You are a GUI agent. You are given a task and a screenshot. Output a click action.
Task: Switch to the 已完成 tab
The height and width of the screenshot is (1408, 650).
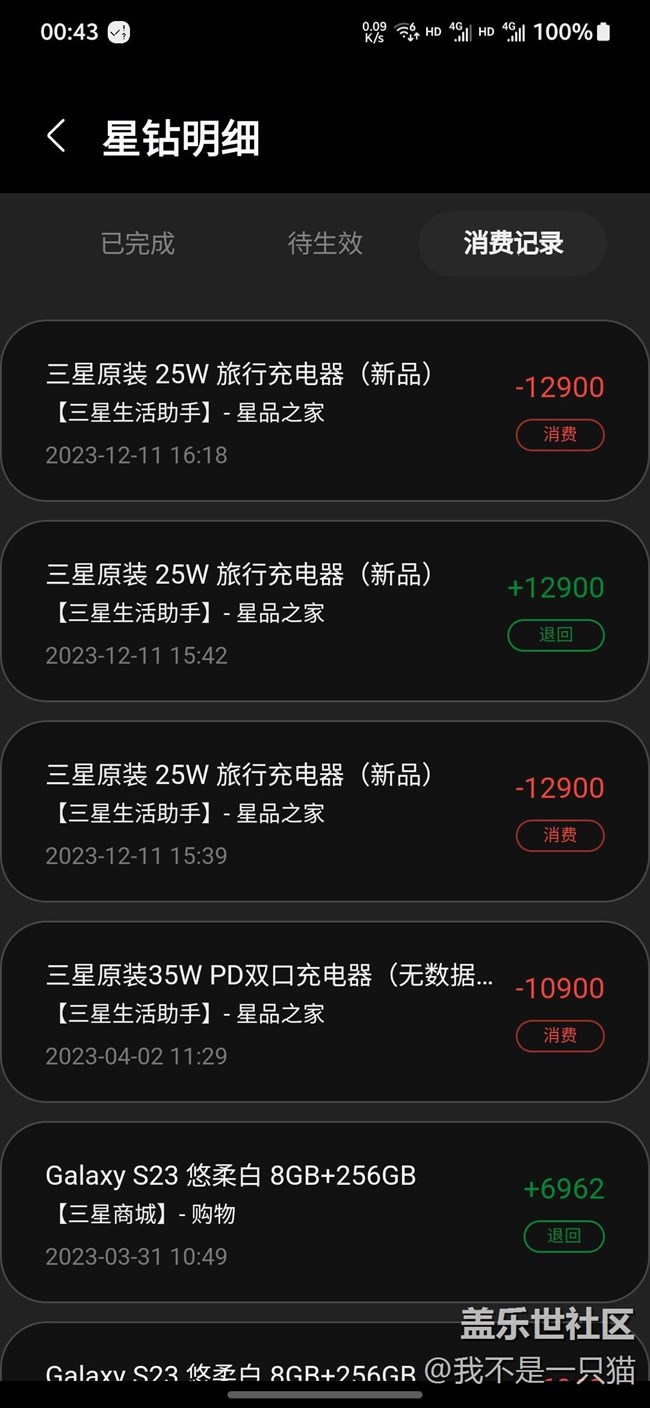138,243
